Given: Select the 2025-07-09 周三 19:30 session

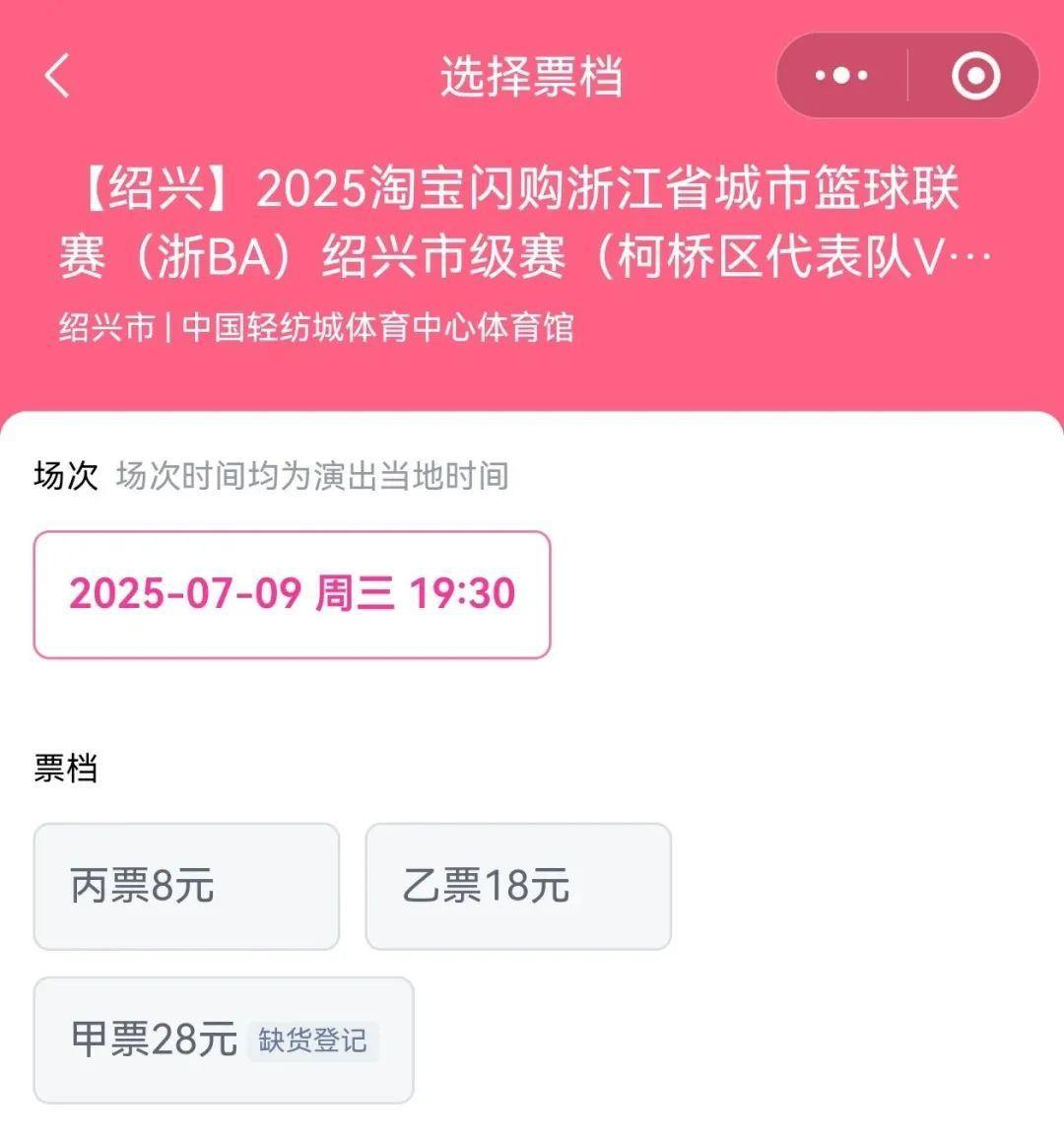Looking at the screenshot, I should coord(292,594).
